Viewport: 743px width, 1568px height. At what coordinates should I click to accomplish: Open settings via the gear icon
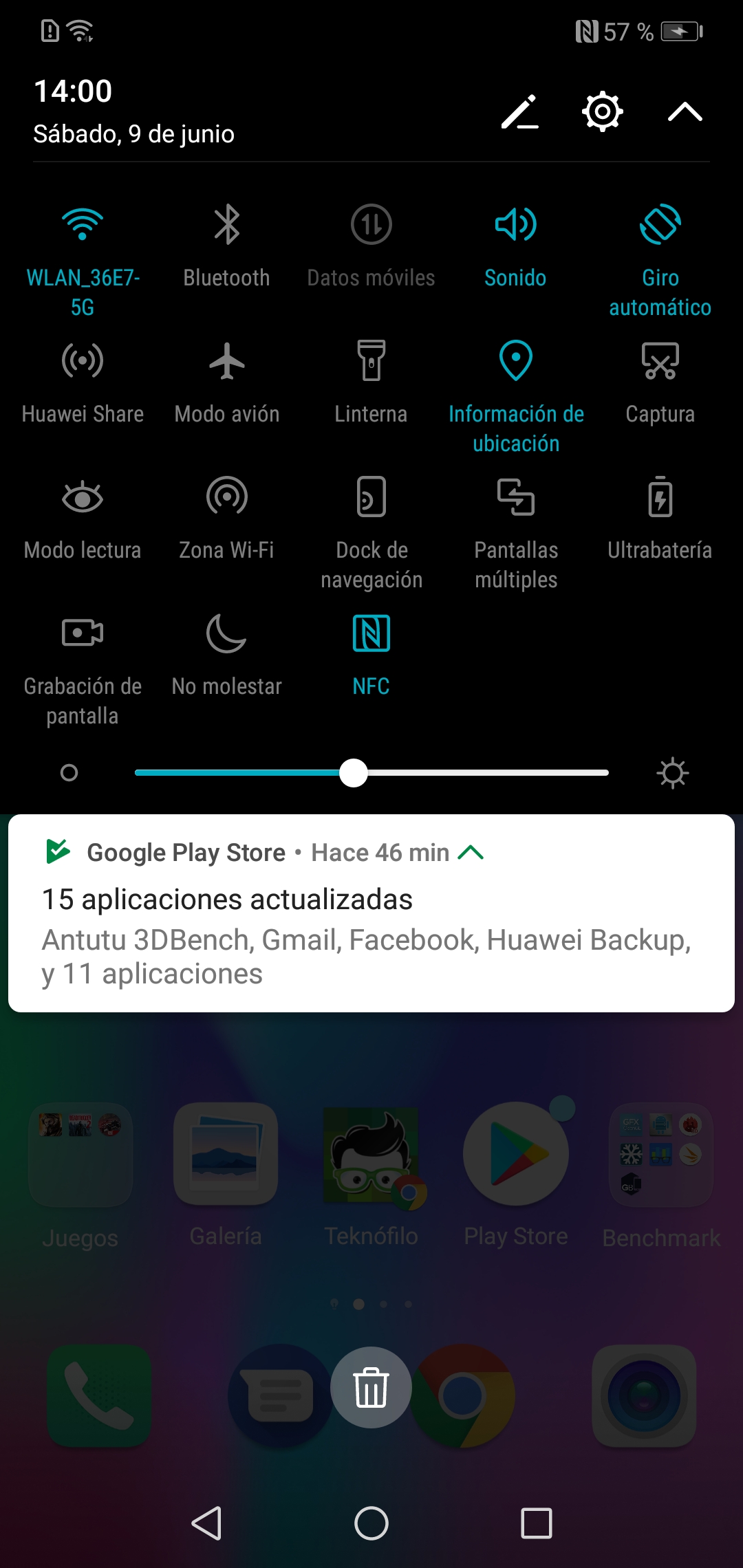coord(603,111)
